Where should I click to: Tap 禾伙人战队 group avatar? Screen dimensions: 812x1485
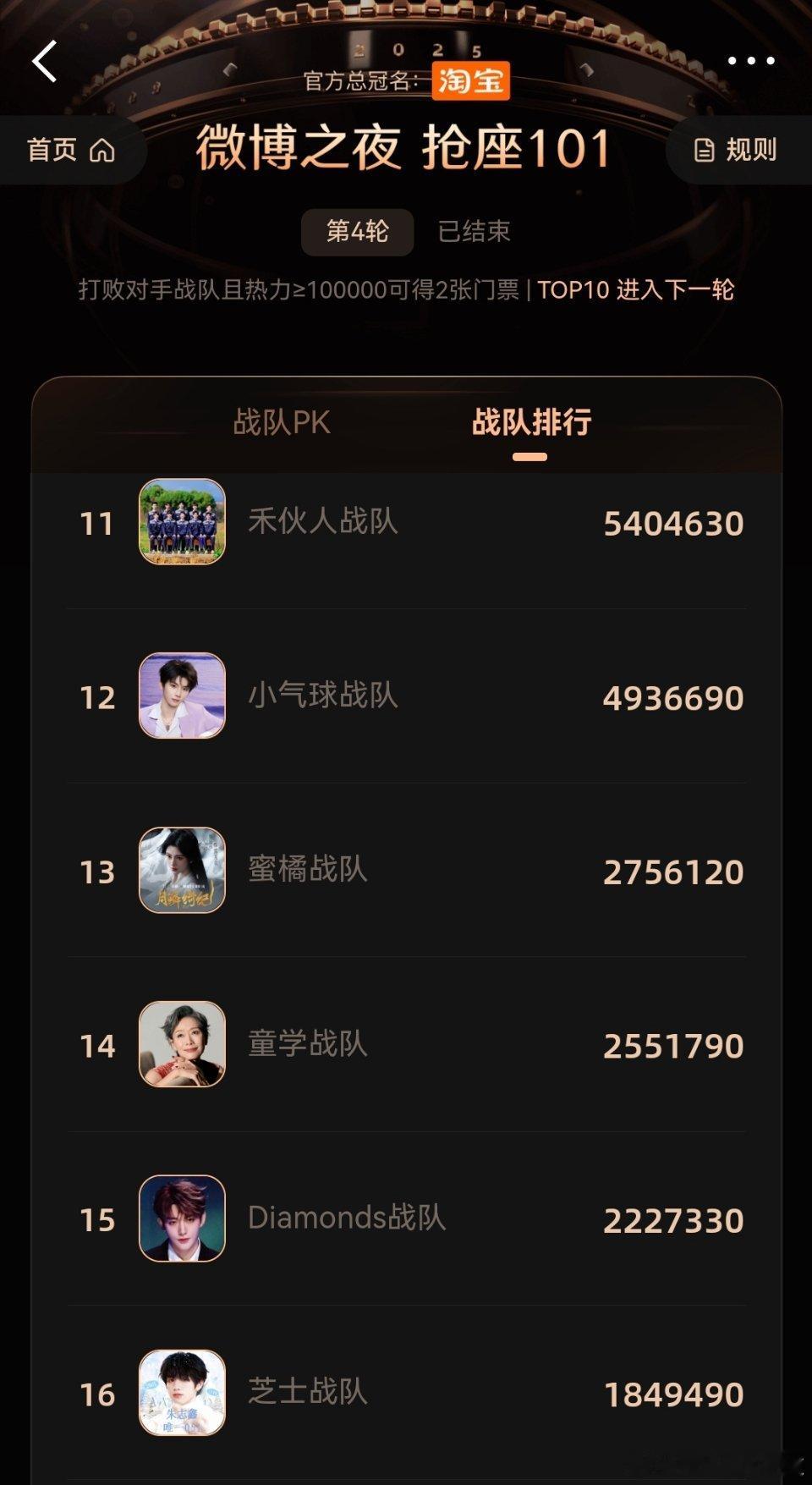point(181,523)
